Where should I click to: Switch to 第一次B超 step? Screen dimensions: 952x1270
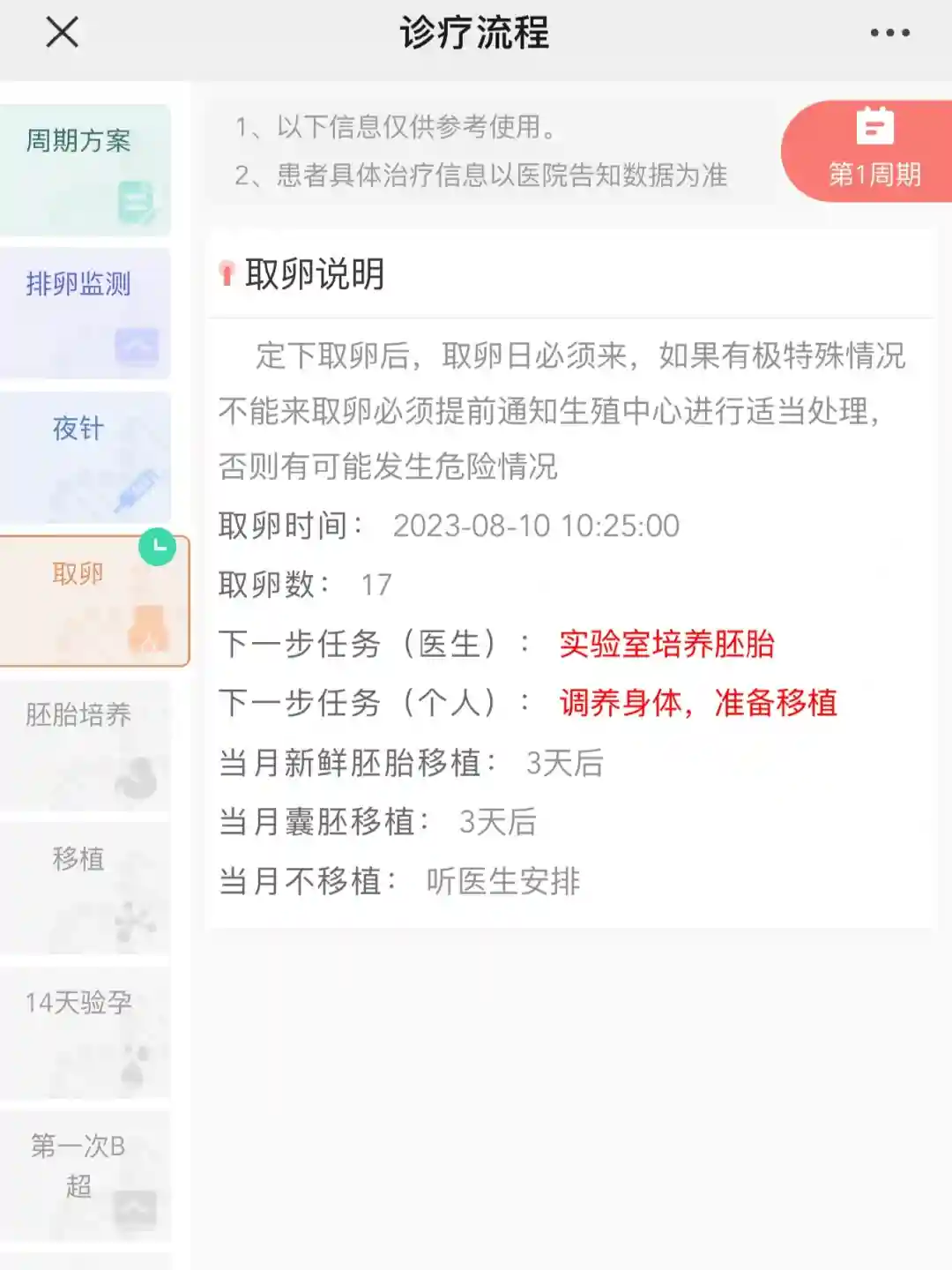86,1176
